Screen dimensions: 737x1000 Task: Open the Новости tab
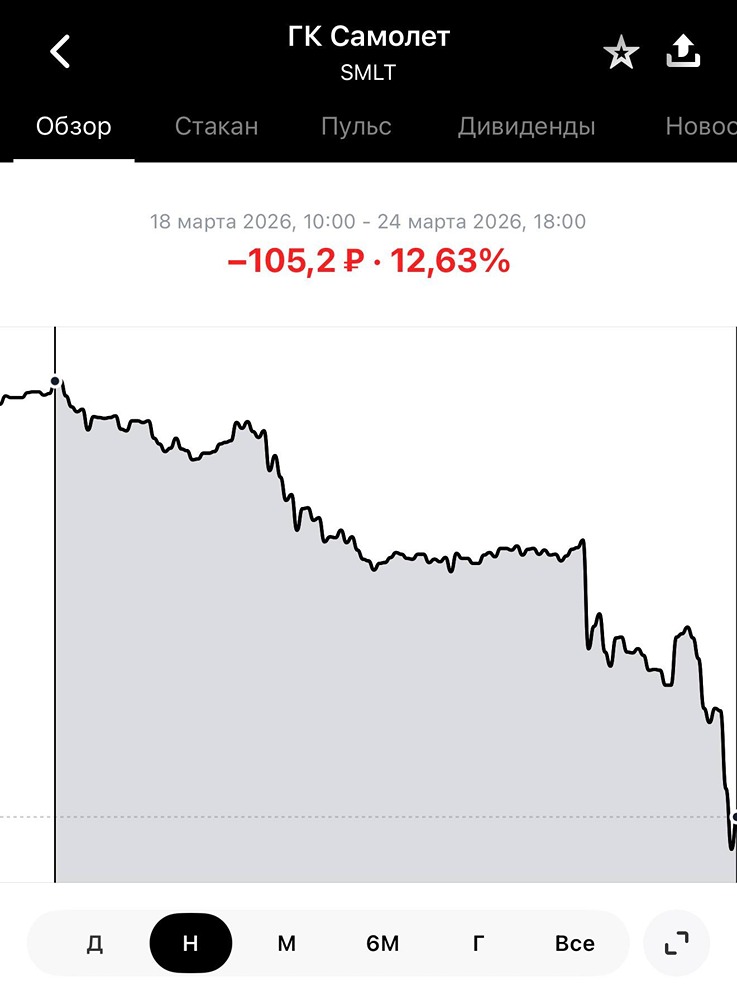[700, 127]
